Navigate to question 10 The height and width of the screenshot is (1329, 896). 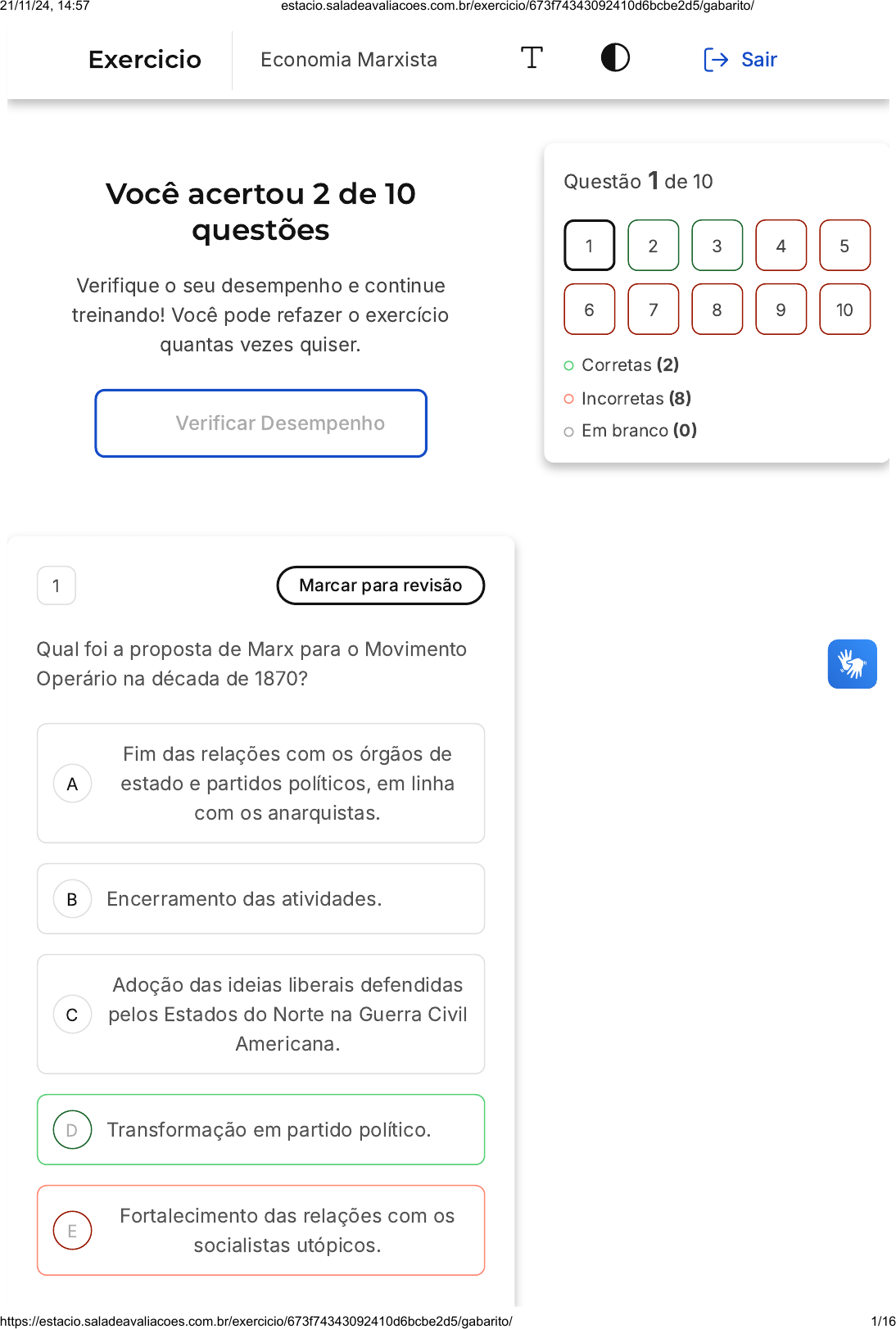pyautogui.click(x=844, y=310)
